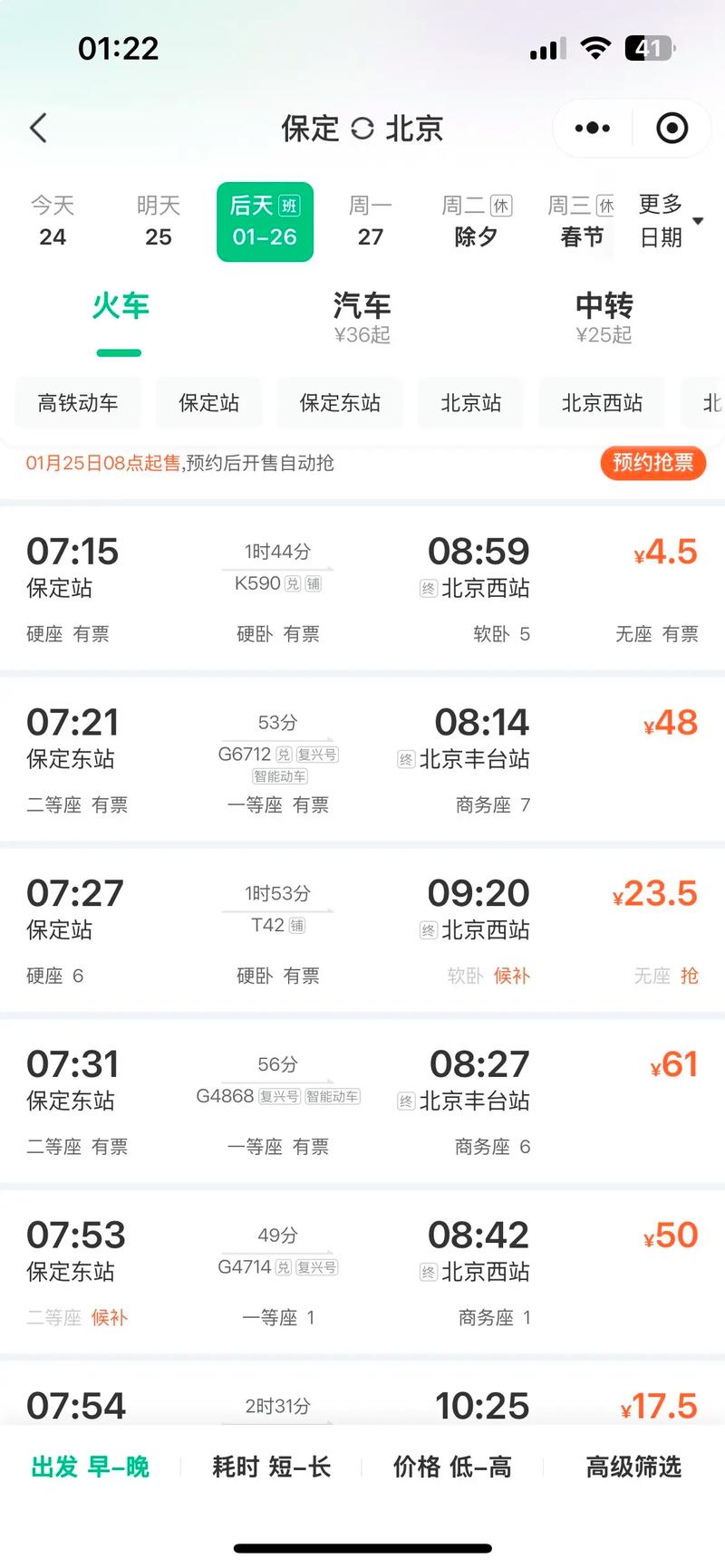
Task: Tap the back arrow at top left
Action: 37,128
